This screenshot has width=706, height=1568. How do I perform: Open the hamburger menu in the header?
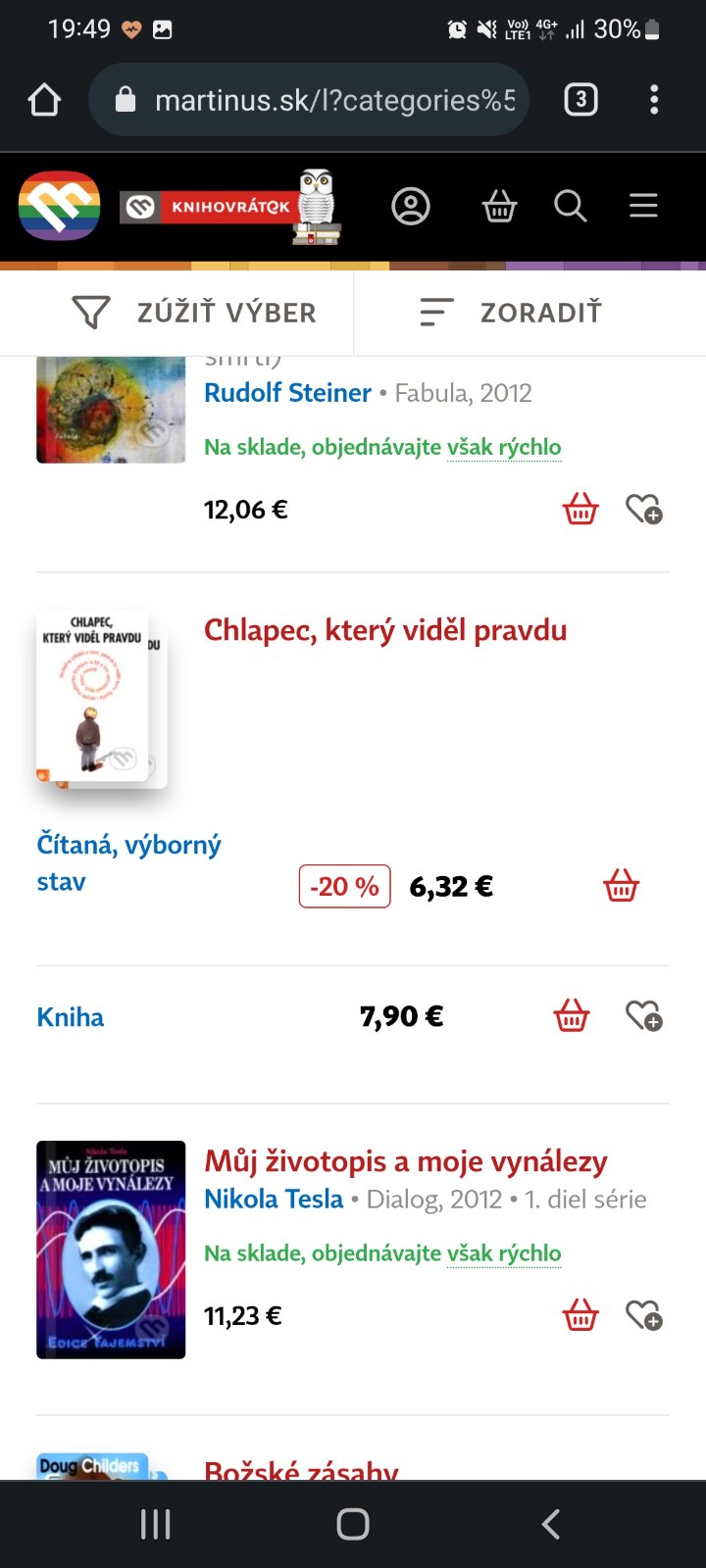[x=643, y=206]
